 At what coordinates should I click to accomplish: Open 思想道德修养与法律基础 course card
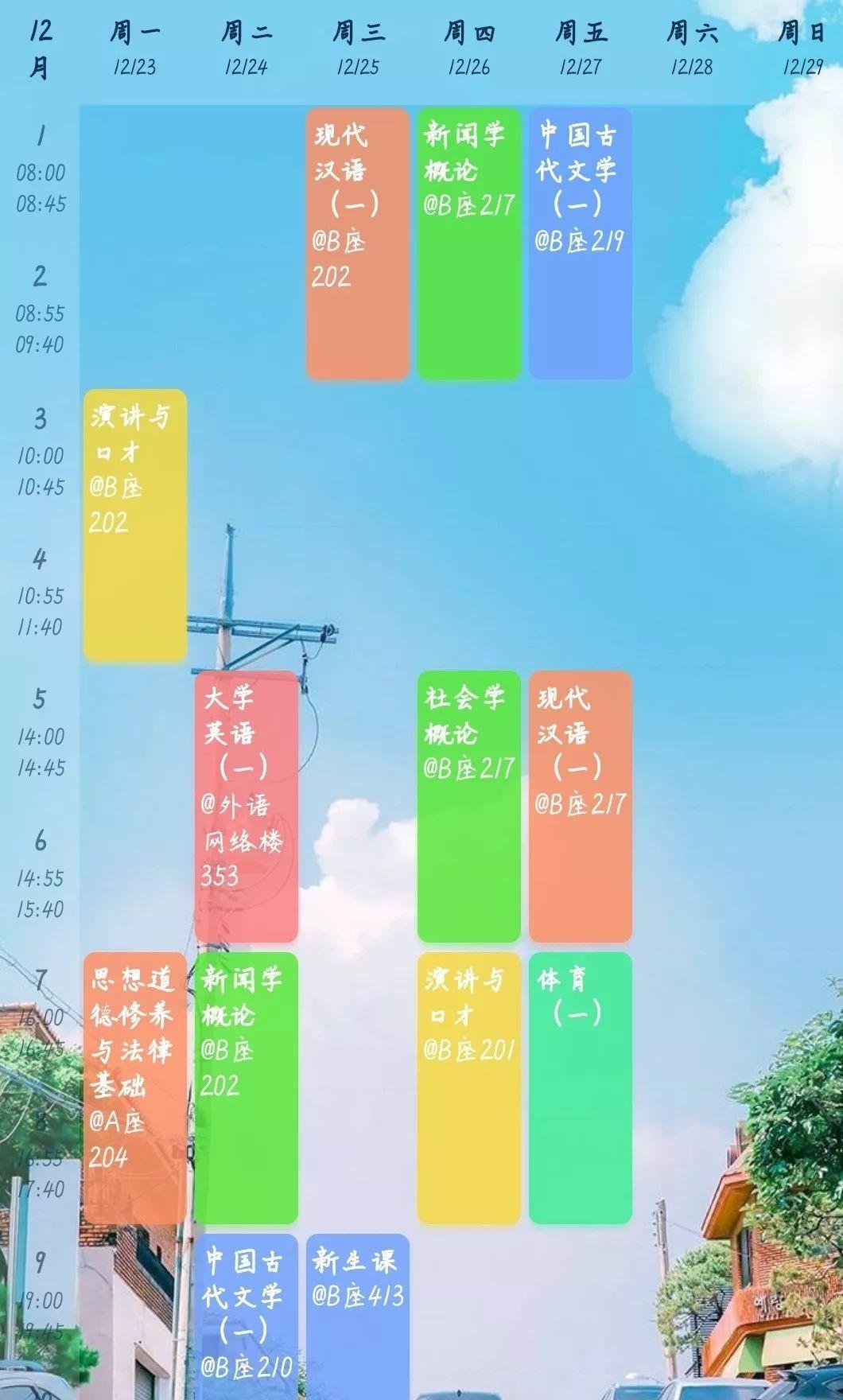point(135,1087)
